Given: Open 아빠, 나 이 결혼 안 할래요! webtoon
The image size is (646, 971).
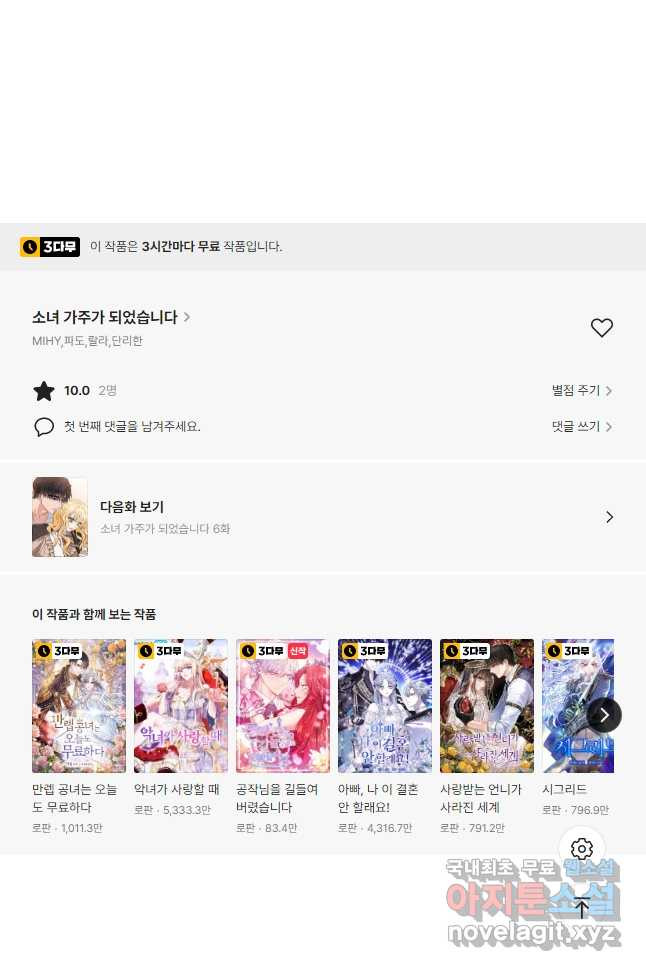Looking at the screenshot, I should [385, 706].
